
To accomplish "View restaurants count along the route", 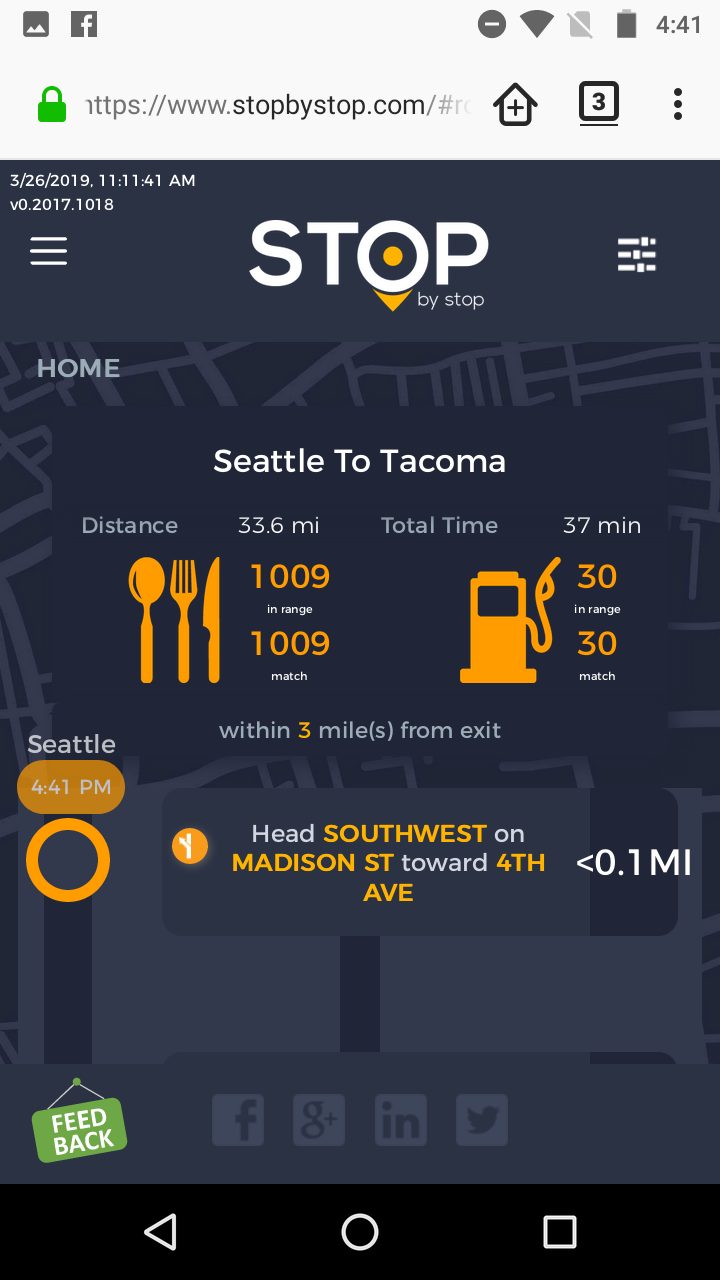I will coord(230,620).
